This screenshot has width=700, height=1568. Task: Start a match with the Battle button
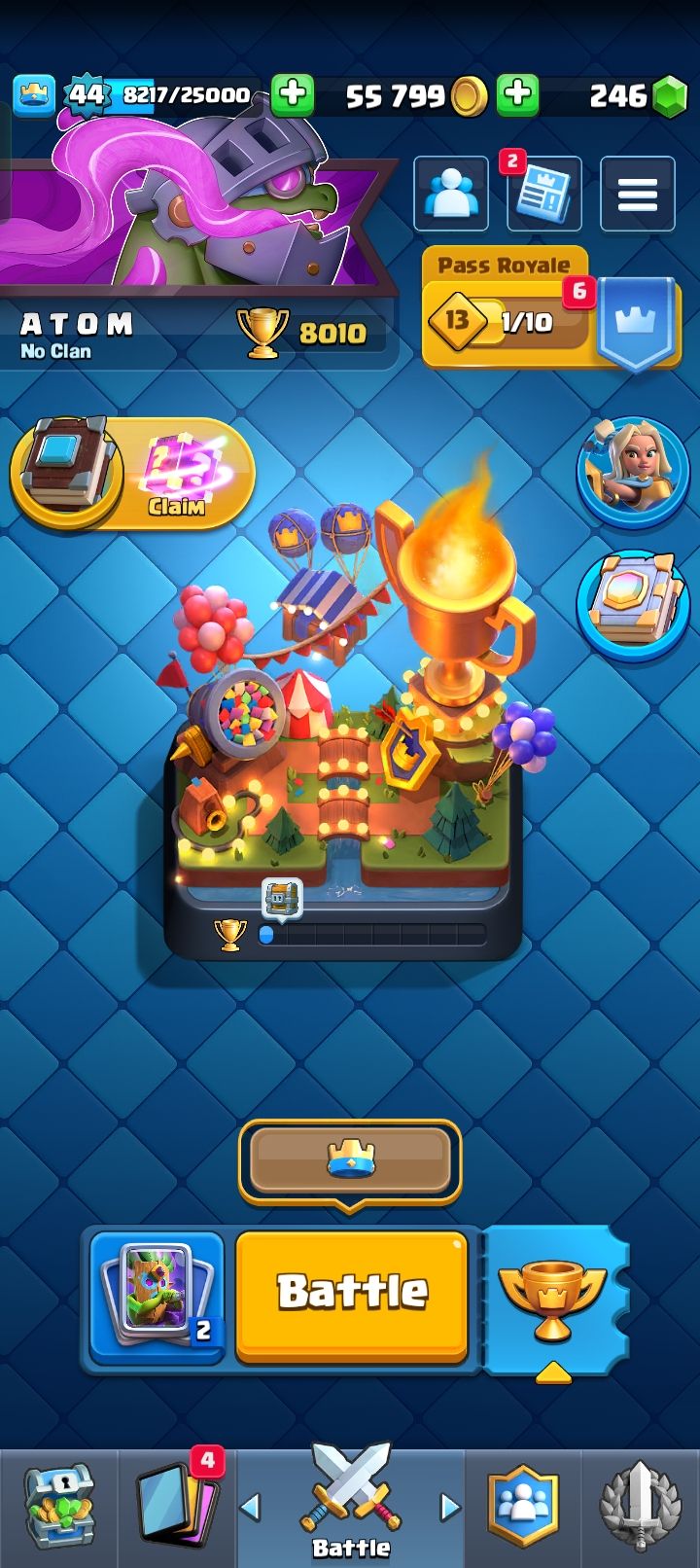tap(352, 1293)
